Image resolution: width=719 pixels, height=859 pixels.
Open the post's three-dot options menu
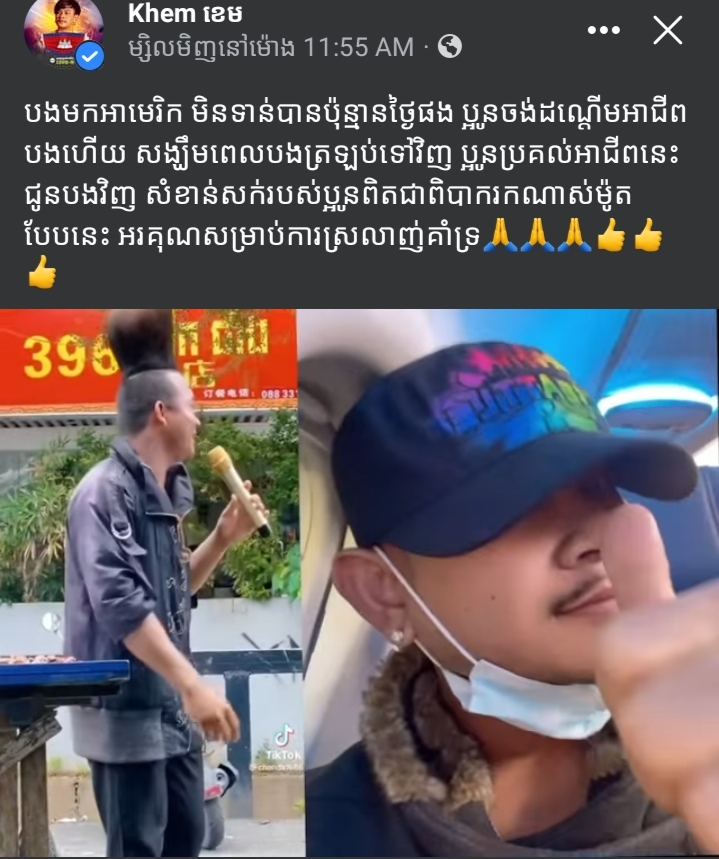point(603,30)
